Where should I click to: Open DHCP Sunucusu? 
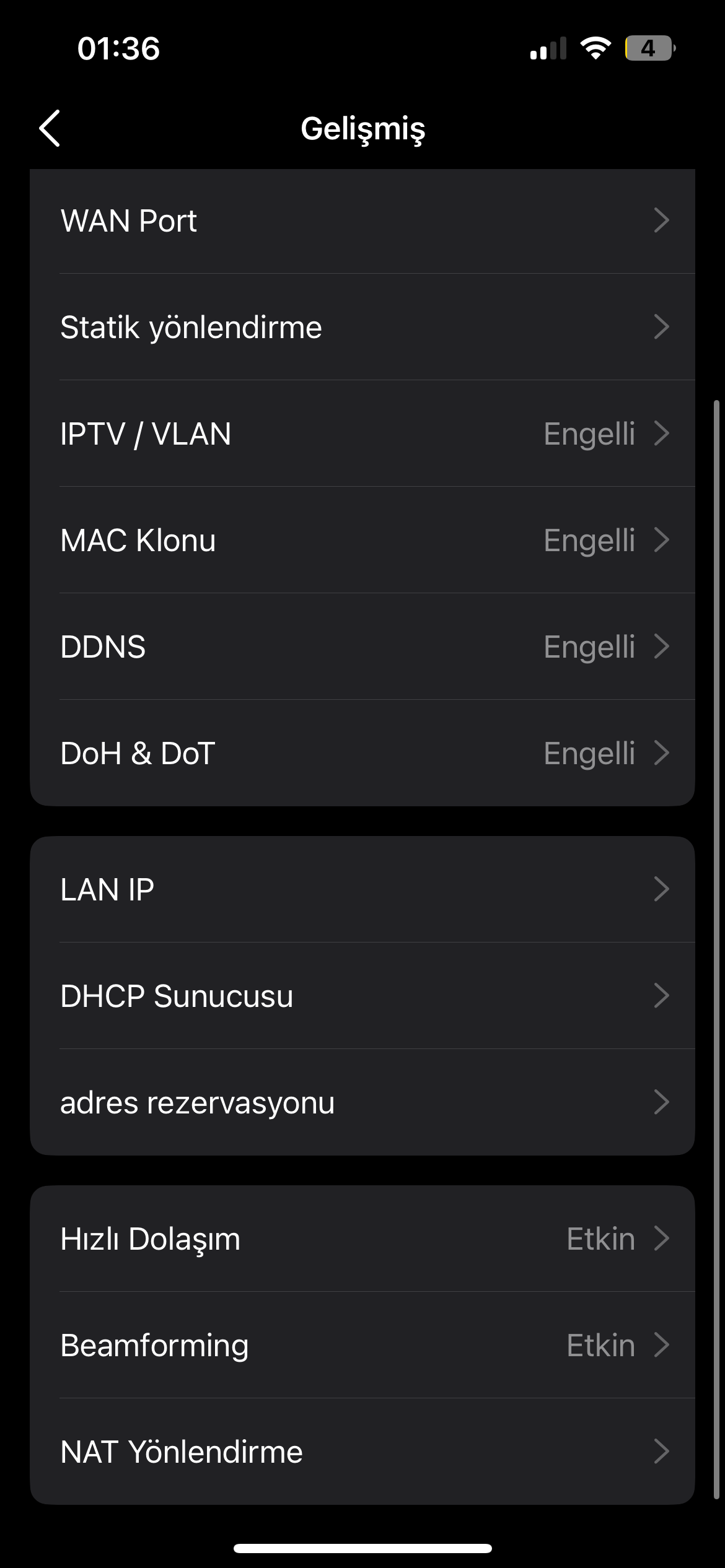[362, 996]
